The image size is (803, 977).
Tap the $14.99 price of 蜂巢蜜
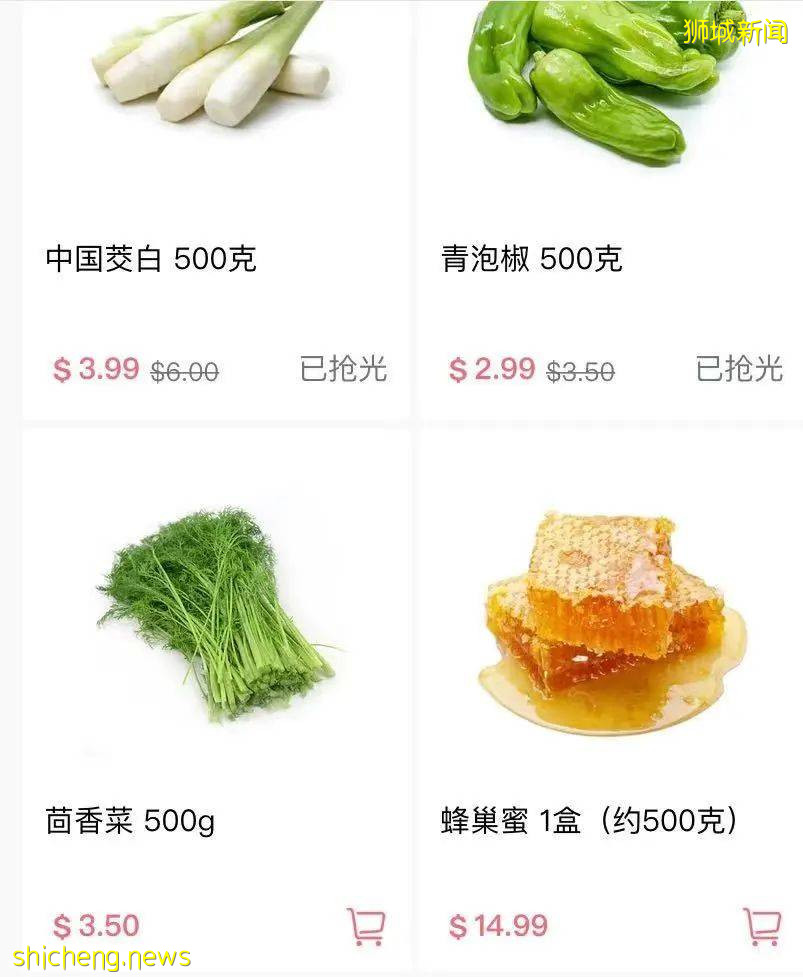[498, 925]
